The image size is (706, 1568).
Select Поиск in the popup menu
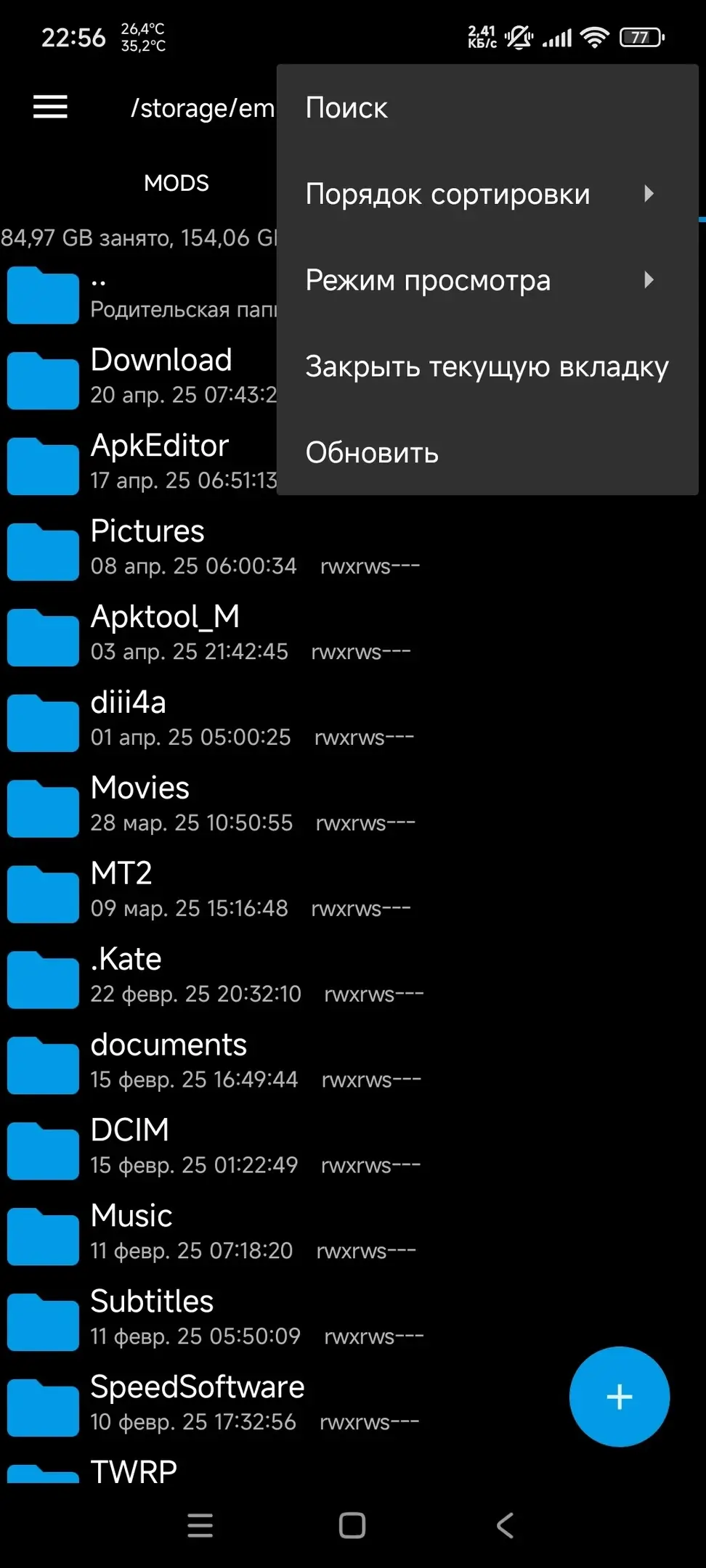(x=487, y=107)
